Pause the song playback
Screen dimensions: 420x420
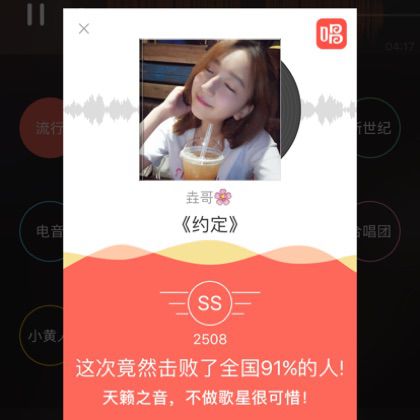point(36,15)
